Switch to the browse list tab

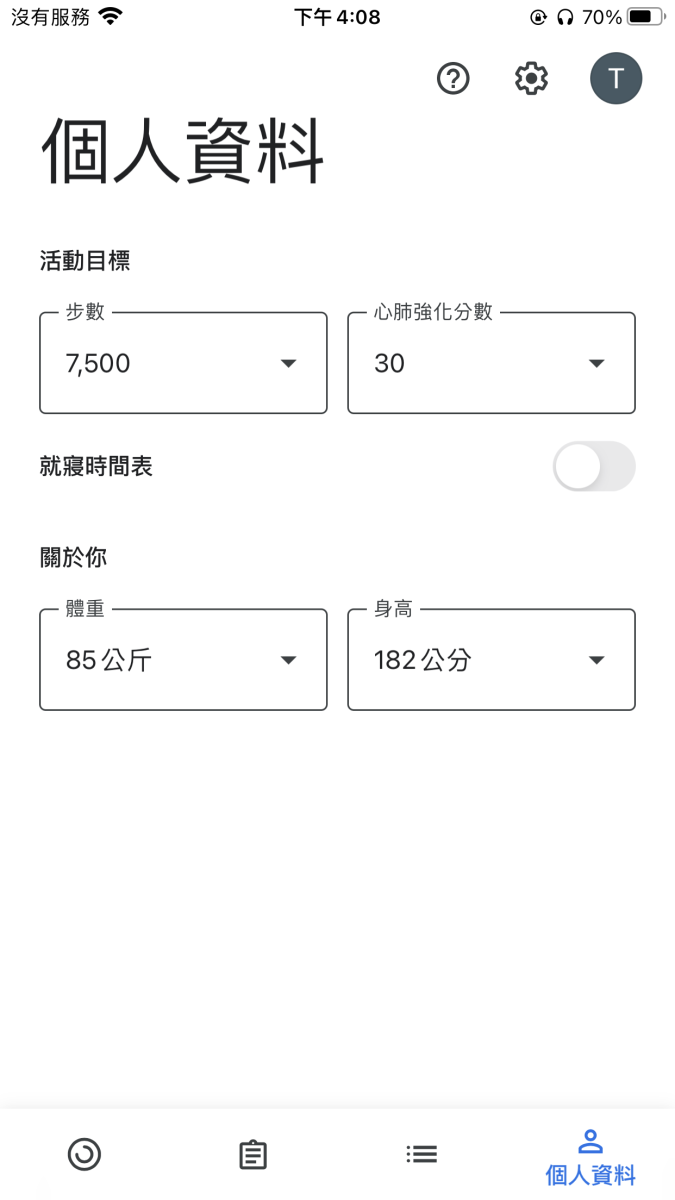coord(422,1154)
